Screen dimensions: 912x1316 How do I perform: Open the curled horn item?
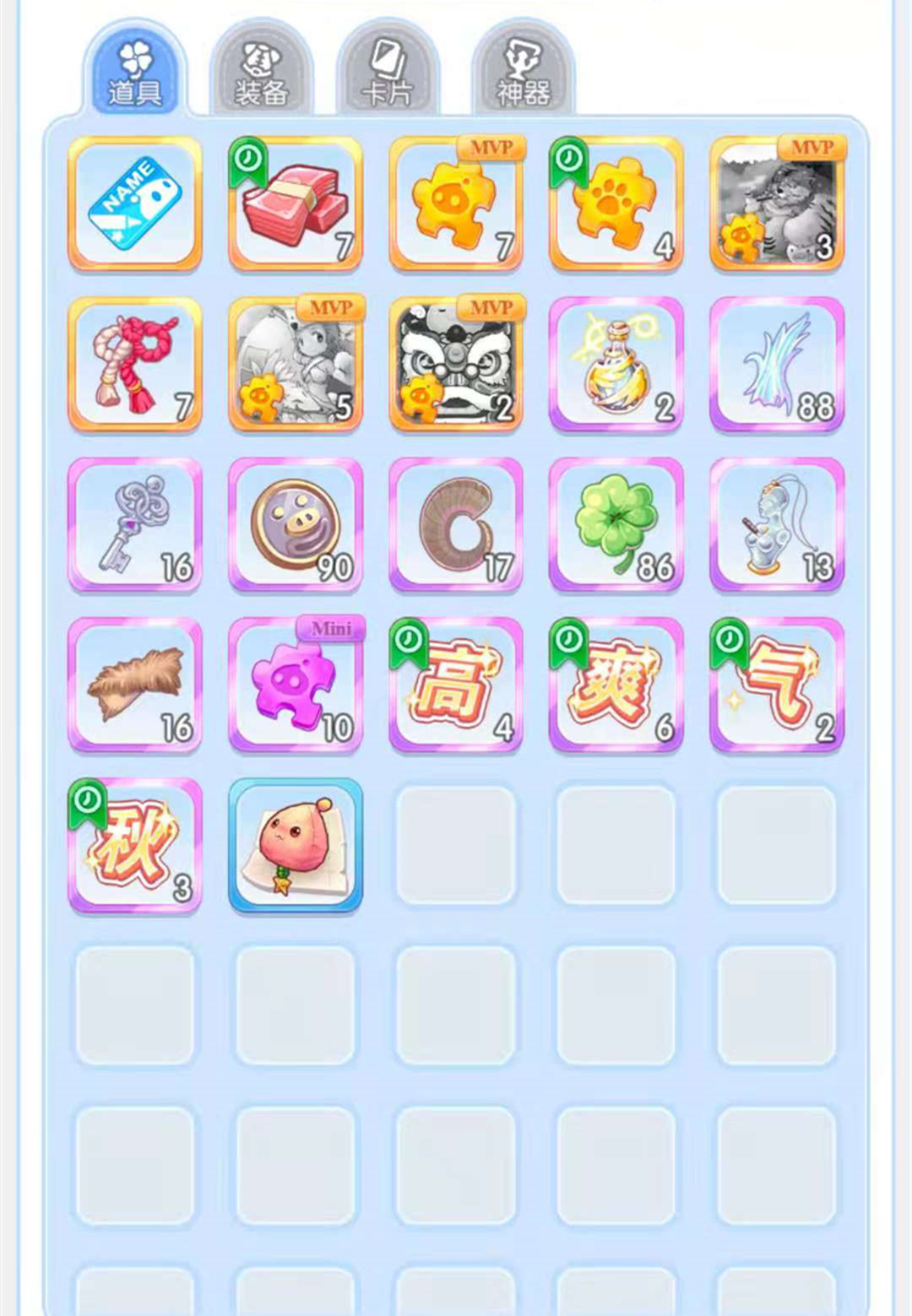tap(456, 525)
